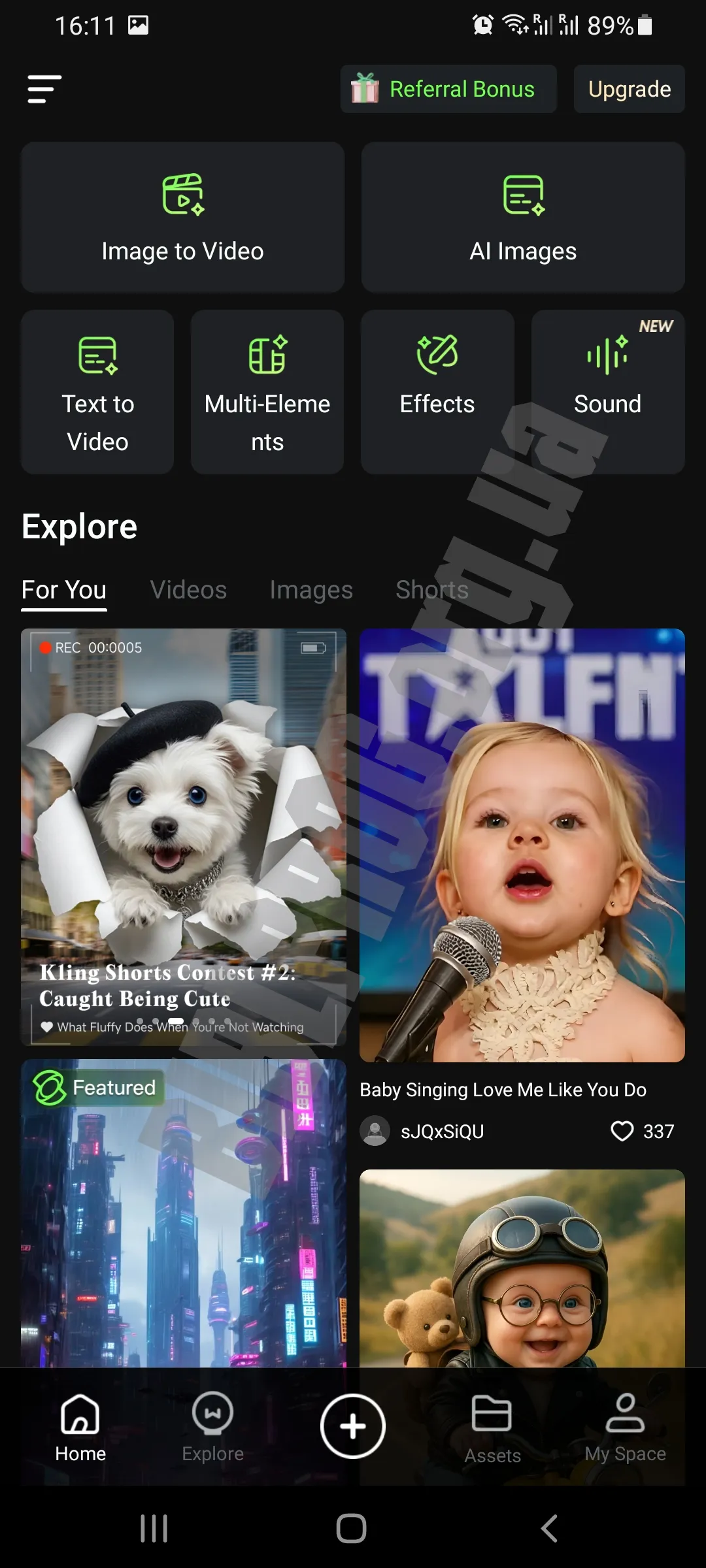Open the Effects tool
This screenshot has height=1568, width=706.
(x=437, y=392)
